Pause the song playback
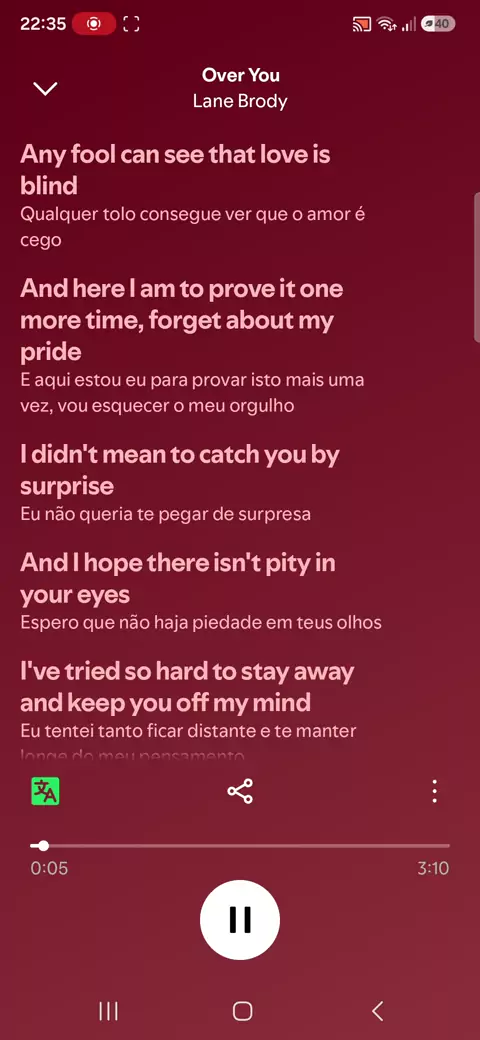Image resolution: width=480 pixels, height=1040 pixels. (x=240, y=919)
